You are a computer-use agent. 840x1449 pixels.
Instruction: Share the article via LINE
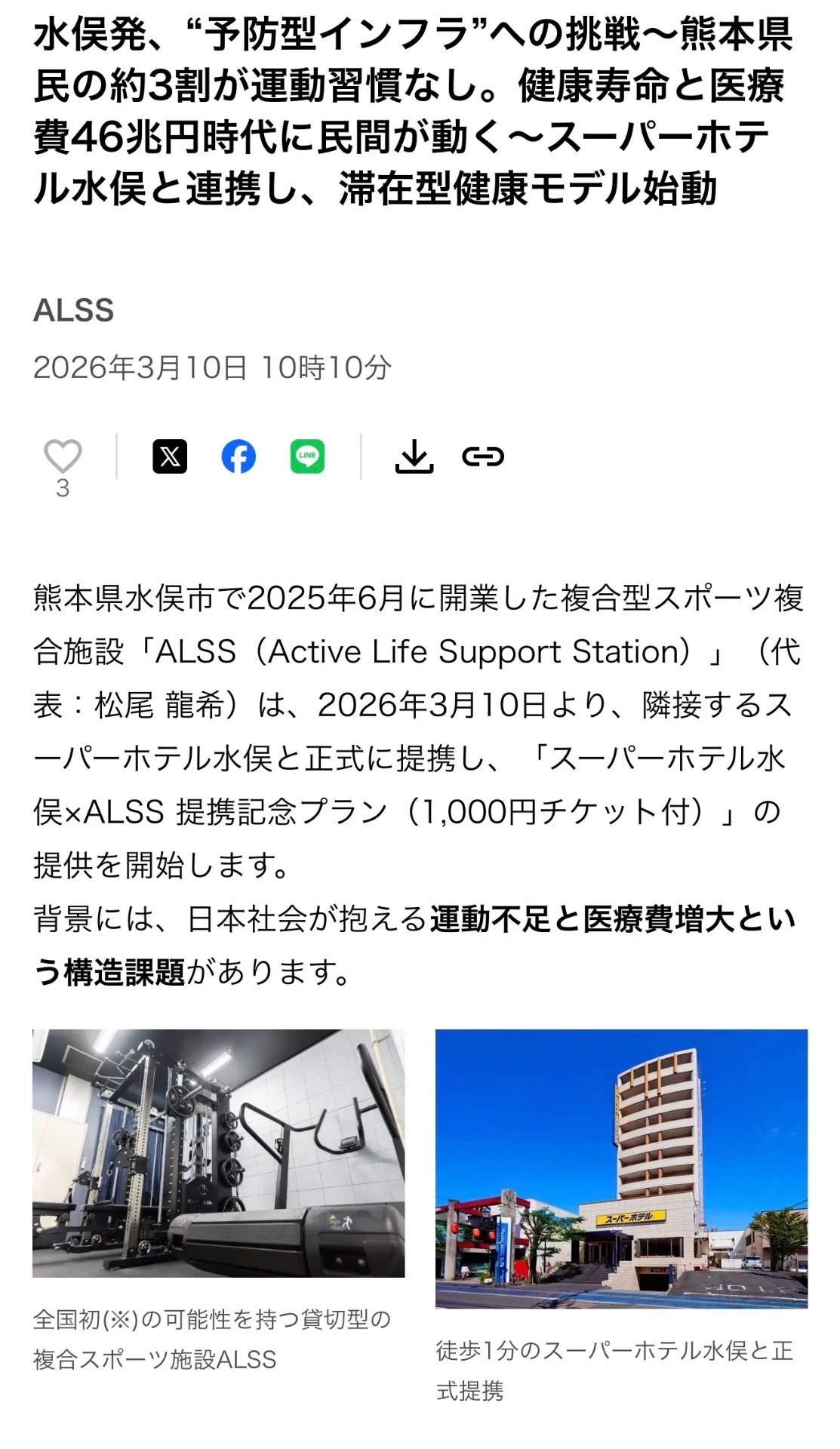307,457
